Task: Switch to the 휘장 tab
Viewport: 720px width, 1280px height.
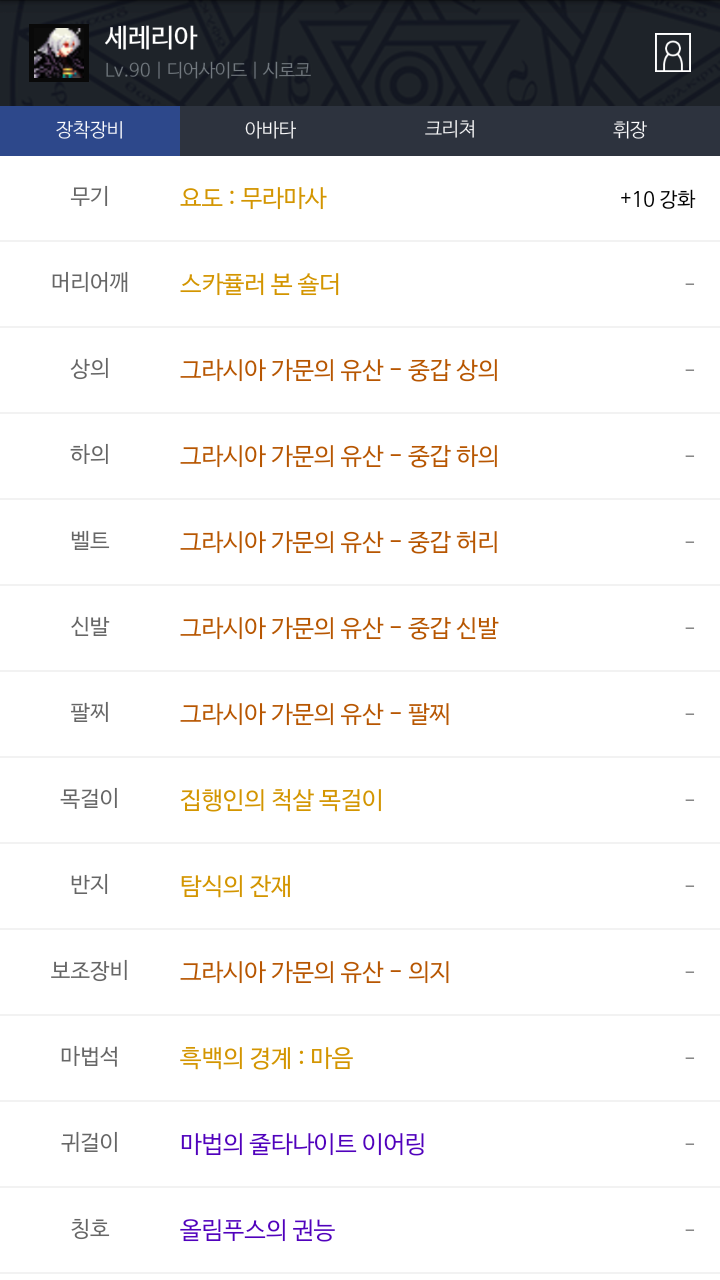Action: pyautogui.click(x=630, y=130)
